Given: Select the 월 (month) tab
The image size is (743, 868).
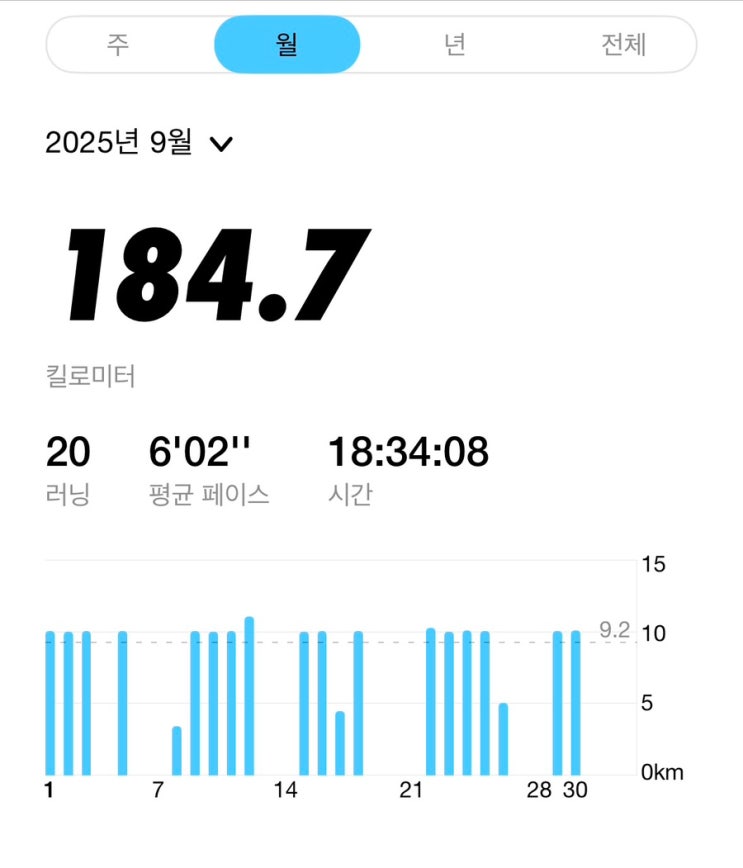Looking at the screenshot, I should [x=287, y=45].
